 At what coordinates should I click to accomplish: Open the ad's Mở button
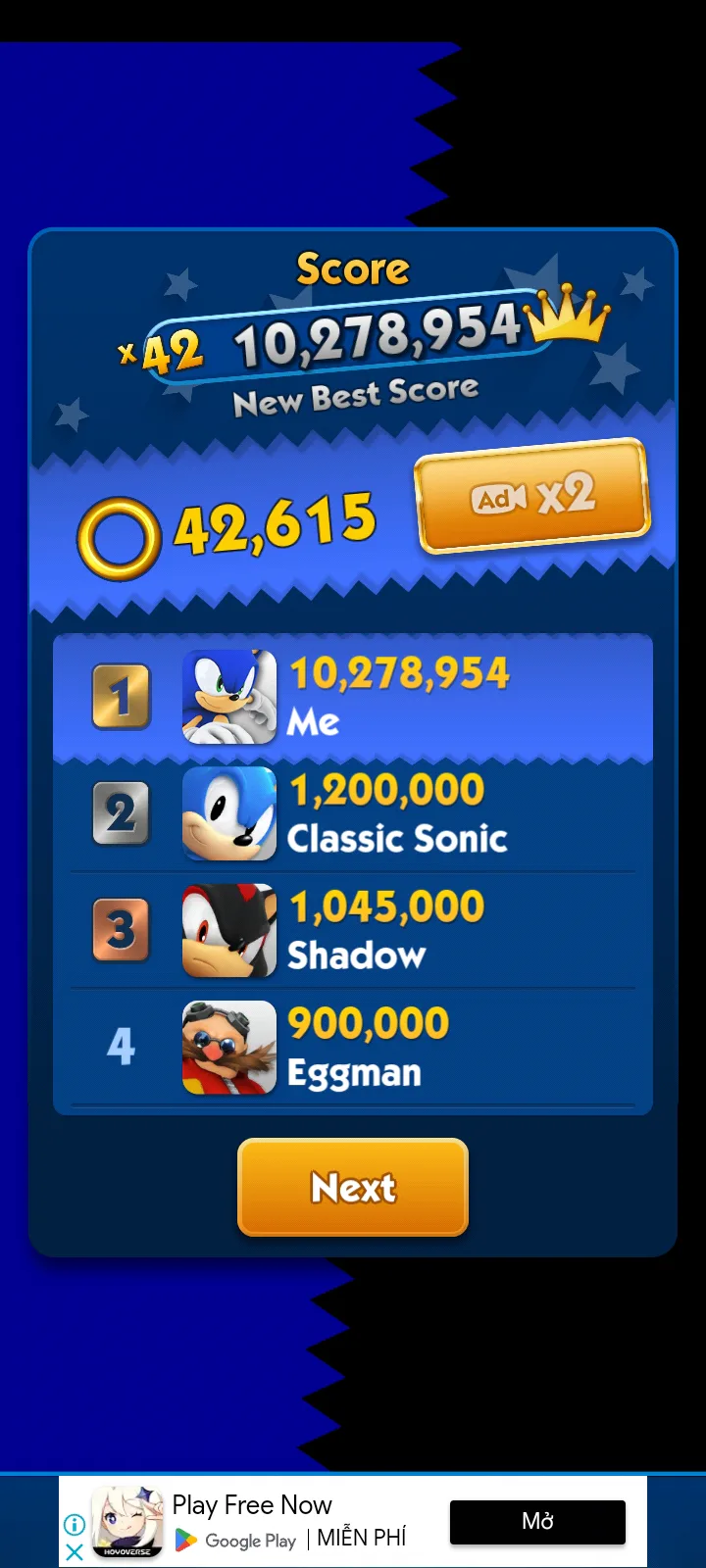(x=537, y=1521)
